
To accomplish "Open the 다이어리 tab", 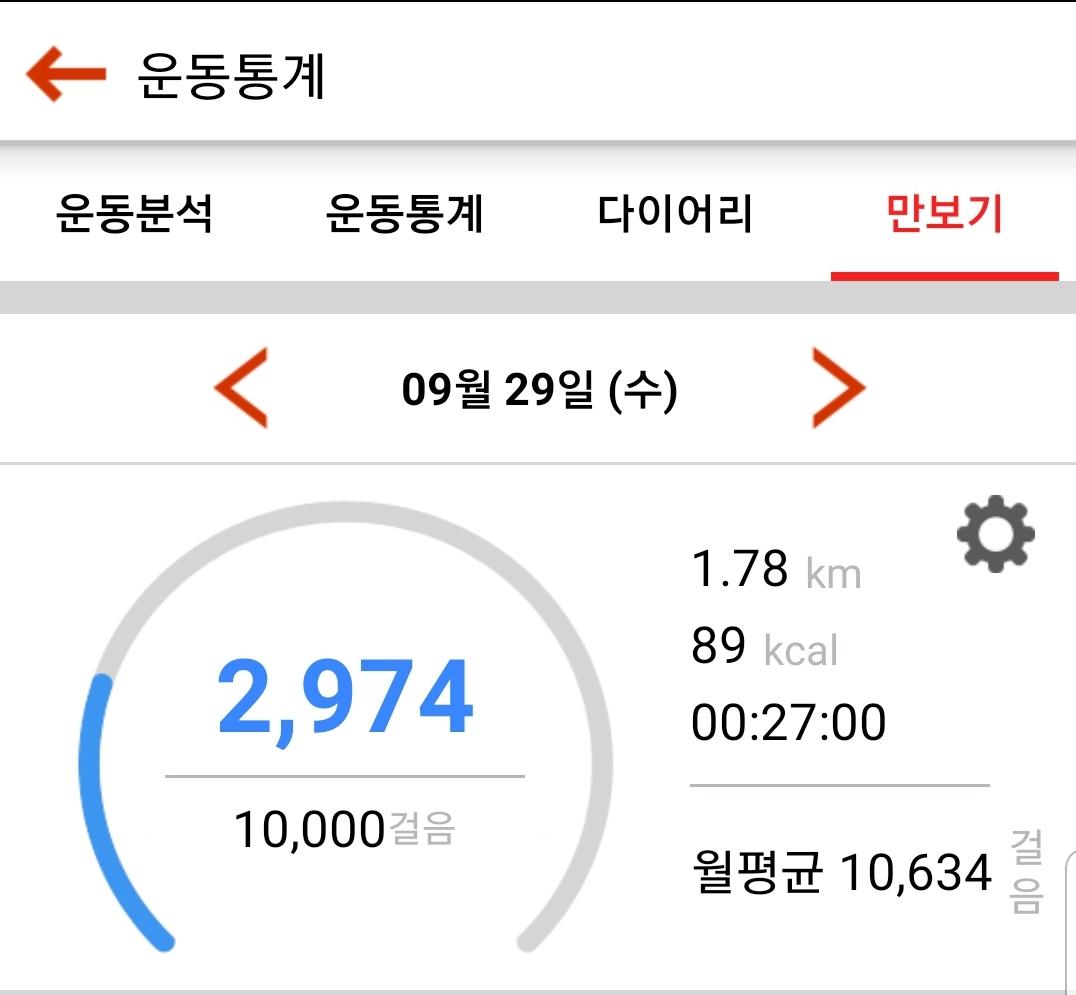I will 675,215.
